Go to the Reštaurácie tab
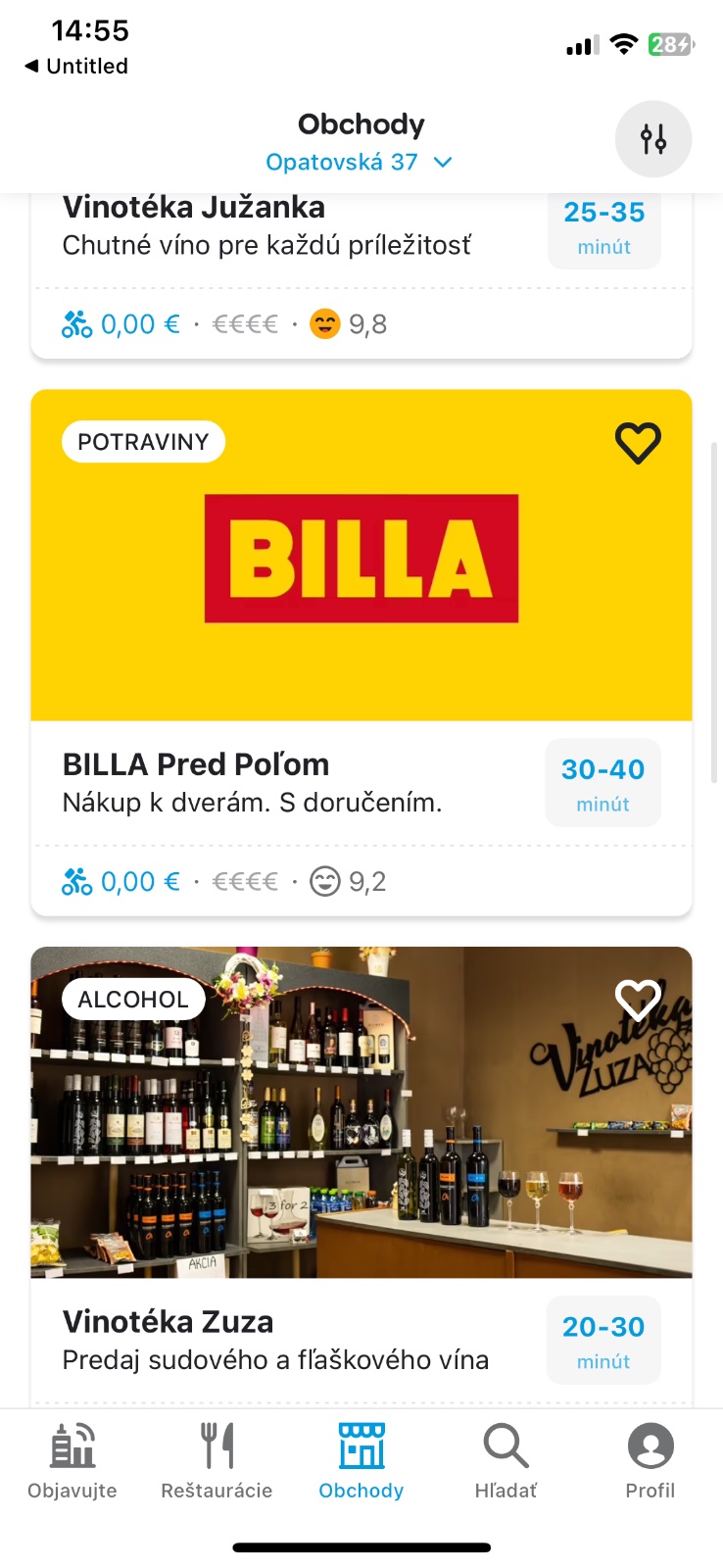Image resolution: width=723 pixels, height=1568 pixels. (x=217, y=1460)
